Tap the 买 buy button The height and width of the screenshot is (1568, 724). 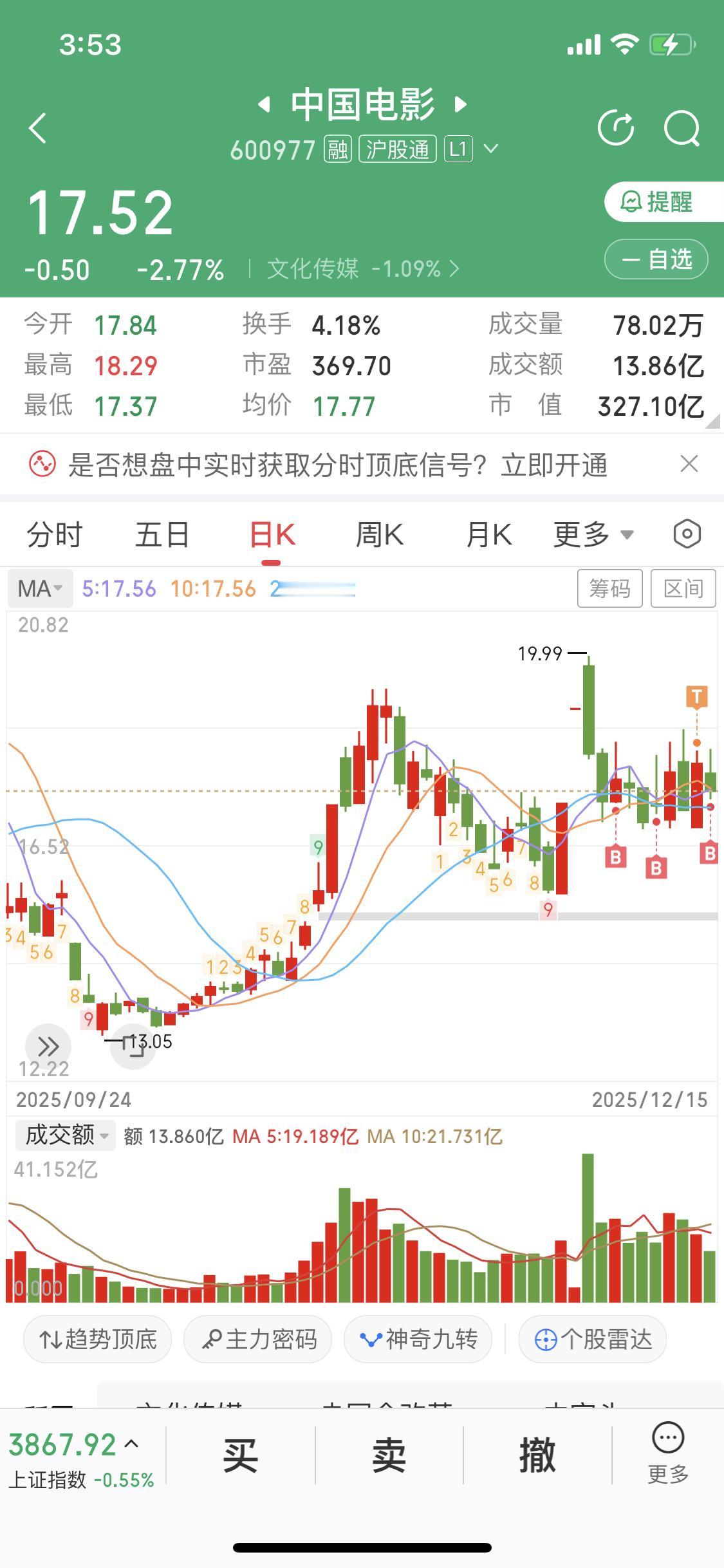point(241,1461)
